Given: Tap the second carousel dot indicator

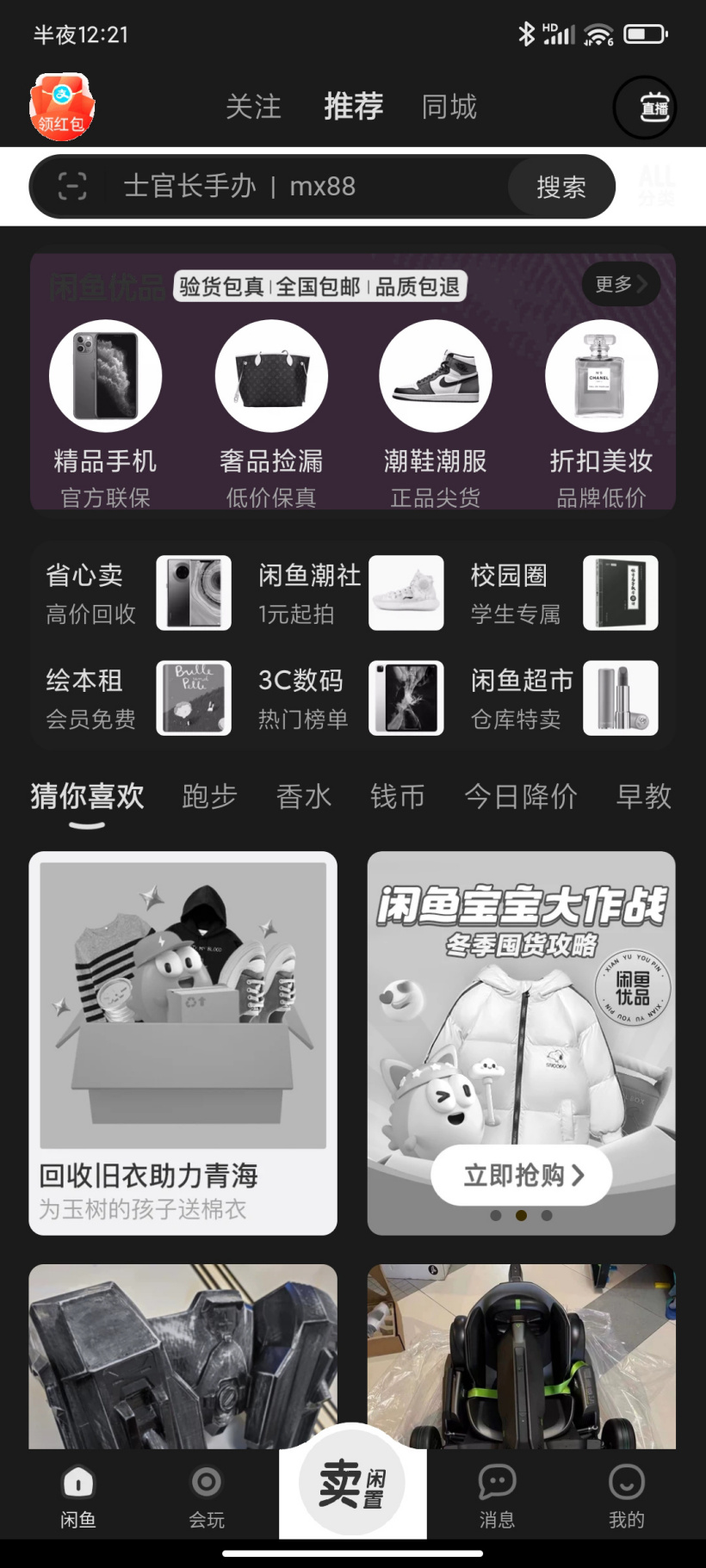Looking at the screenshot, I should click(x=520, y=1216).
